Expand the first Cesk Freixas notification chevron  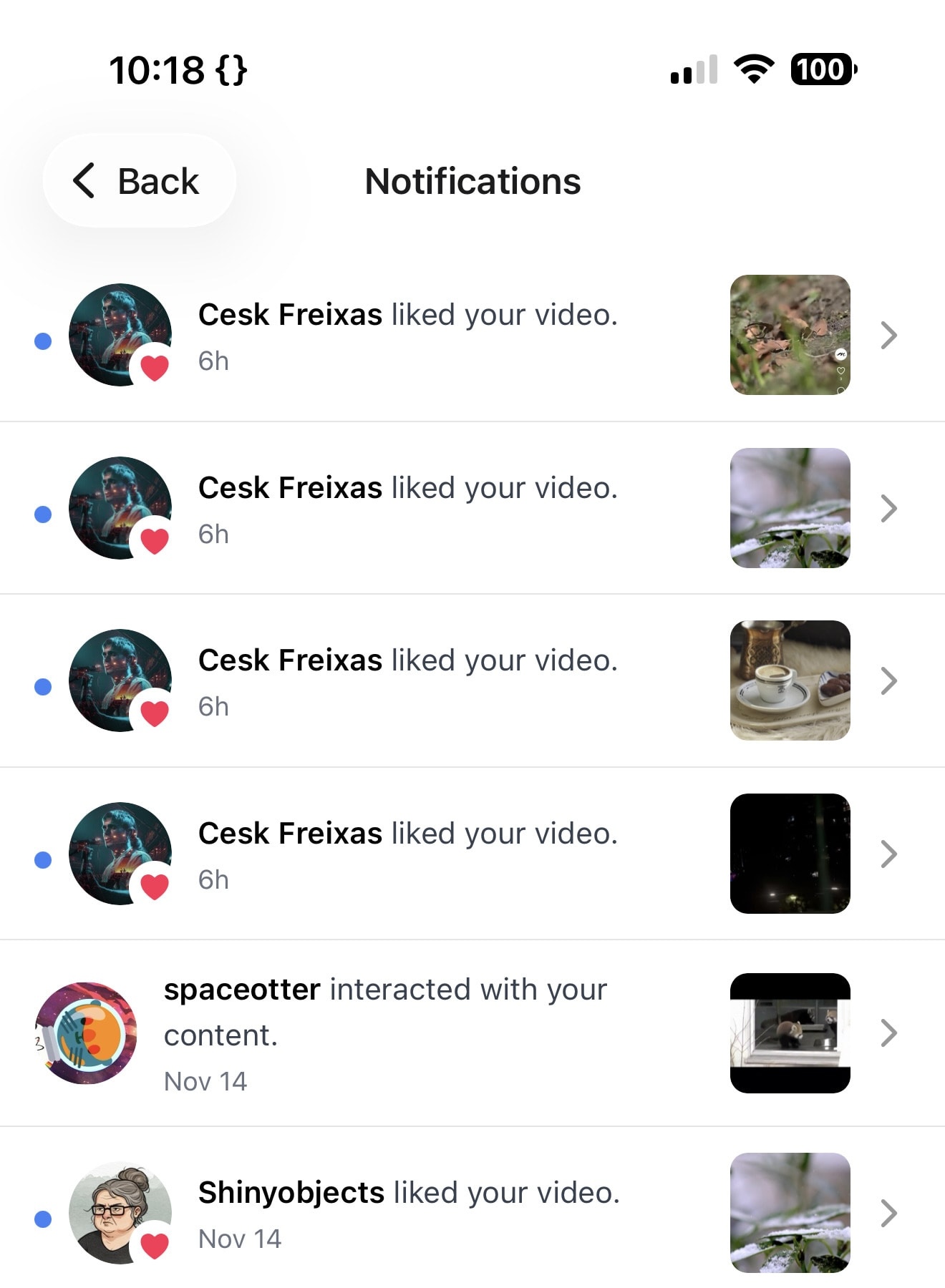(889, 334)
